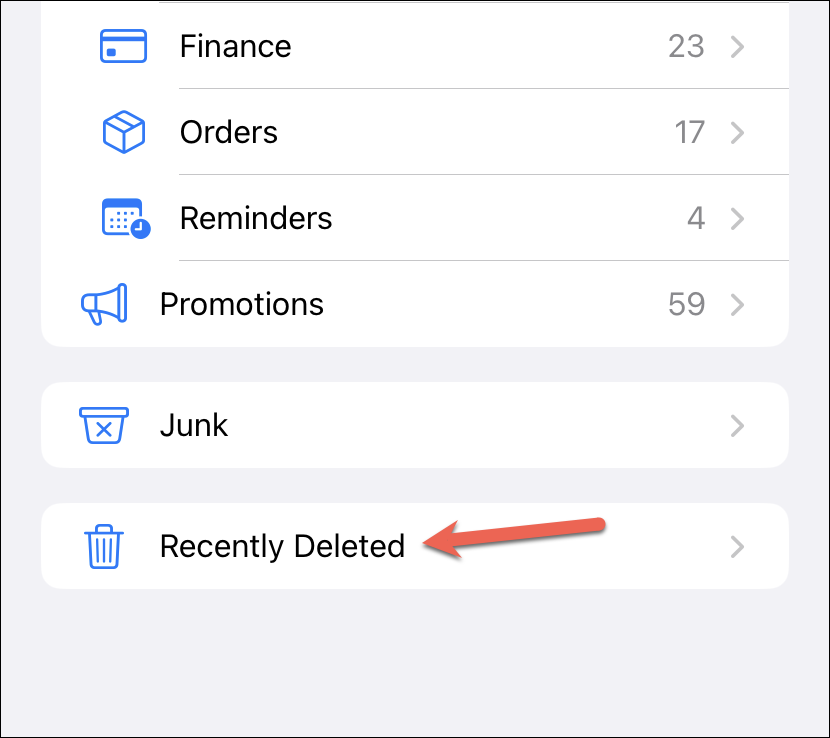Open the Finance category
Image resolution: width=830 pixels, height=738 pixels.
[x=235, y=46]
